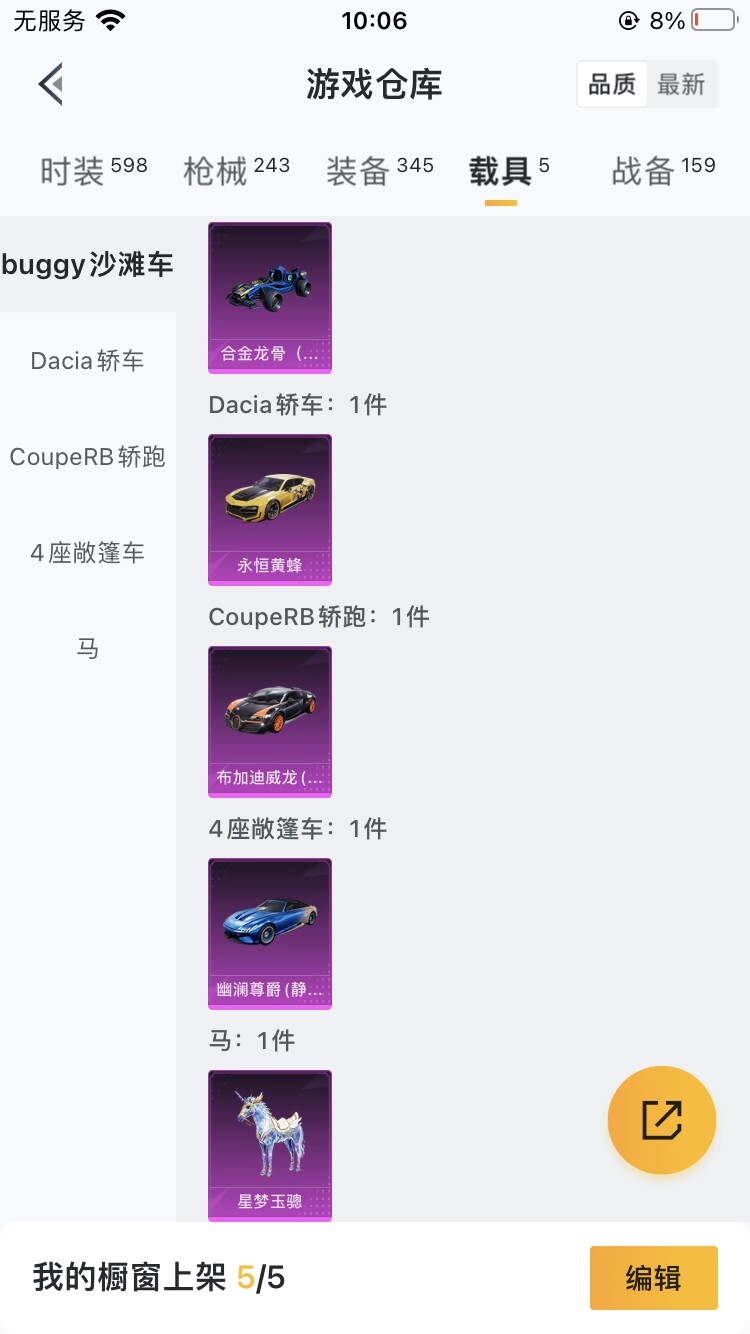Switch to the 枪械 tab
Screen dimensions: 750x1334
click(x=236, y=170)
